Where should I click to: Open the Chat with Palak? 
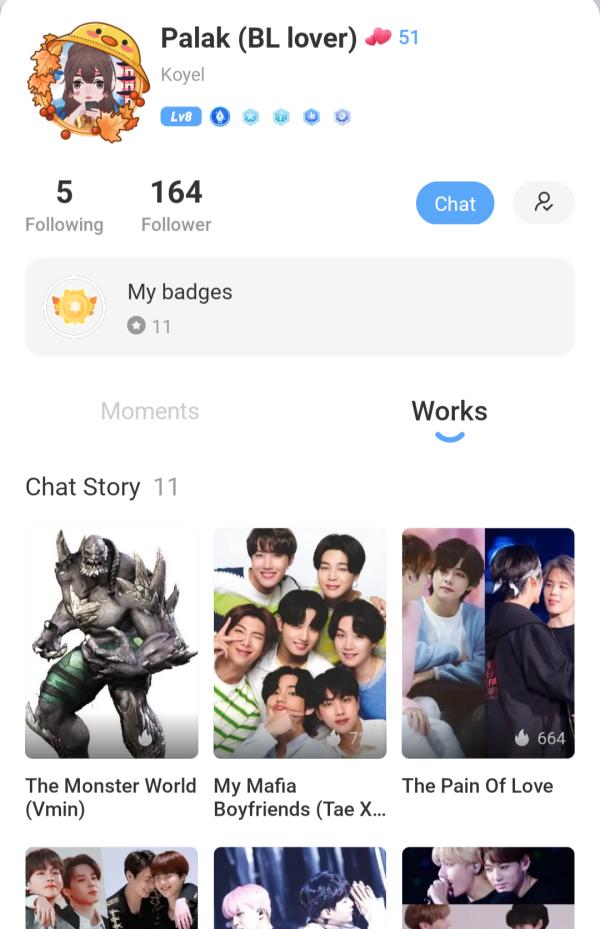[x=455, y=204]
